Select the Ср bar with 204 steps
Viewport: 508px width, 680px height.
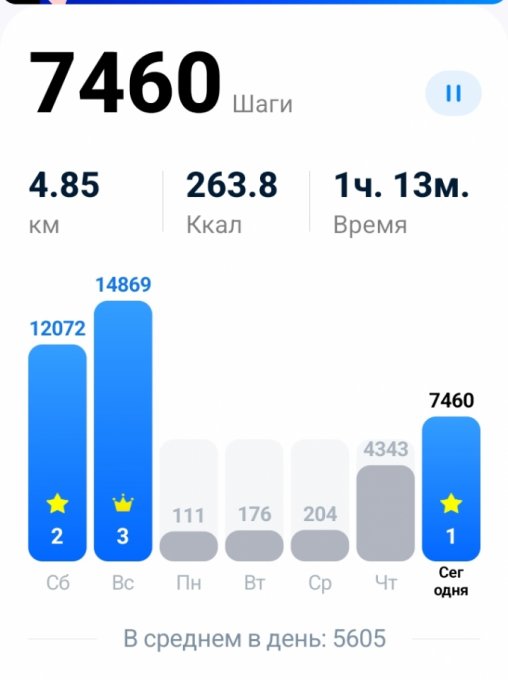pyautogui.click(x=320, y=545)
